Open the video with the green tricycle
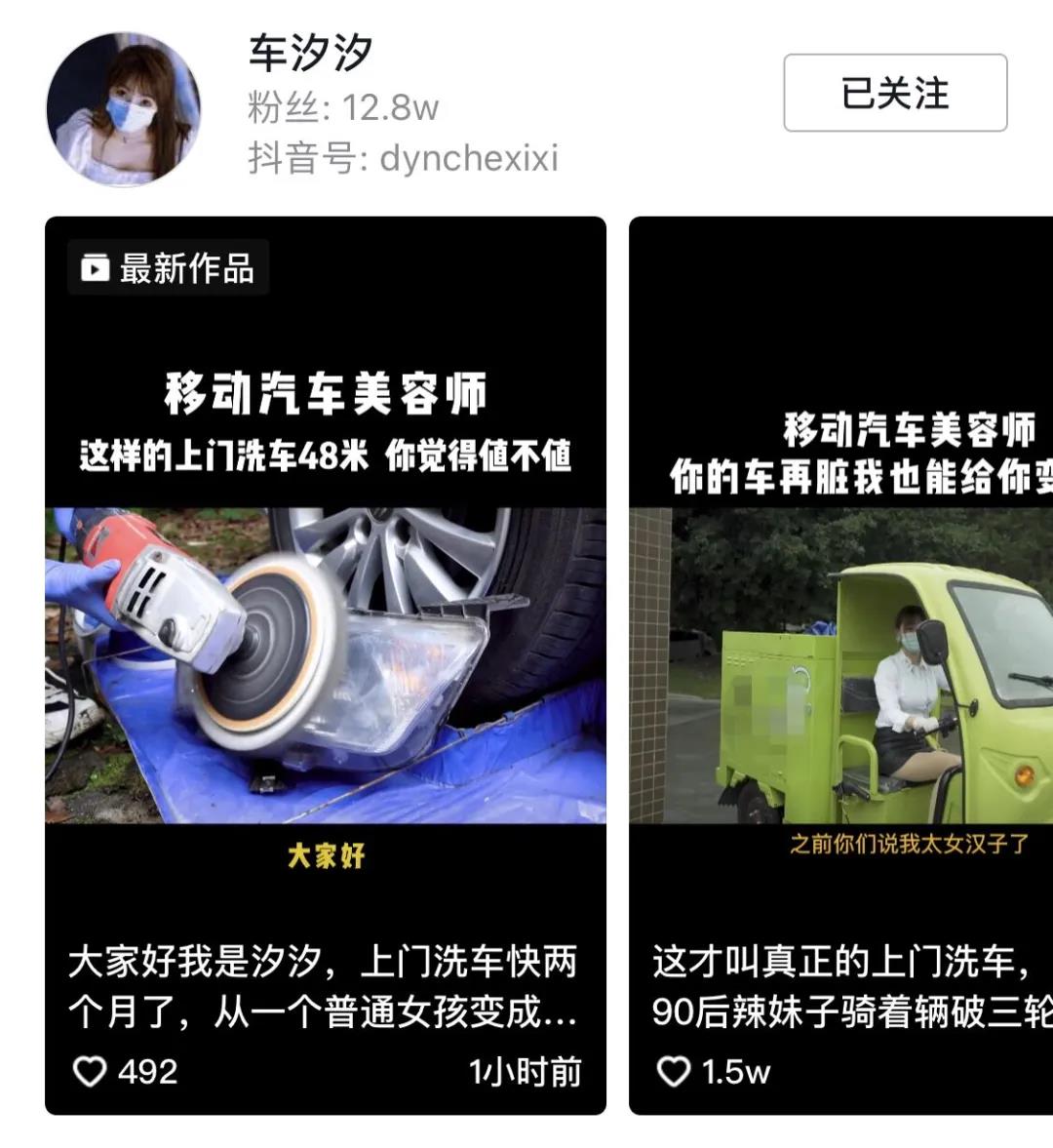1053x1148 pixels. click(x=840, y=663)
